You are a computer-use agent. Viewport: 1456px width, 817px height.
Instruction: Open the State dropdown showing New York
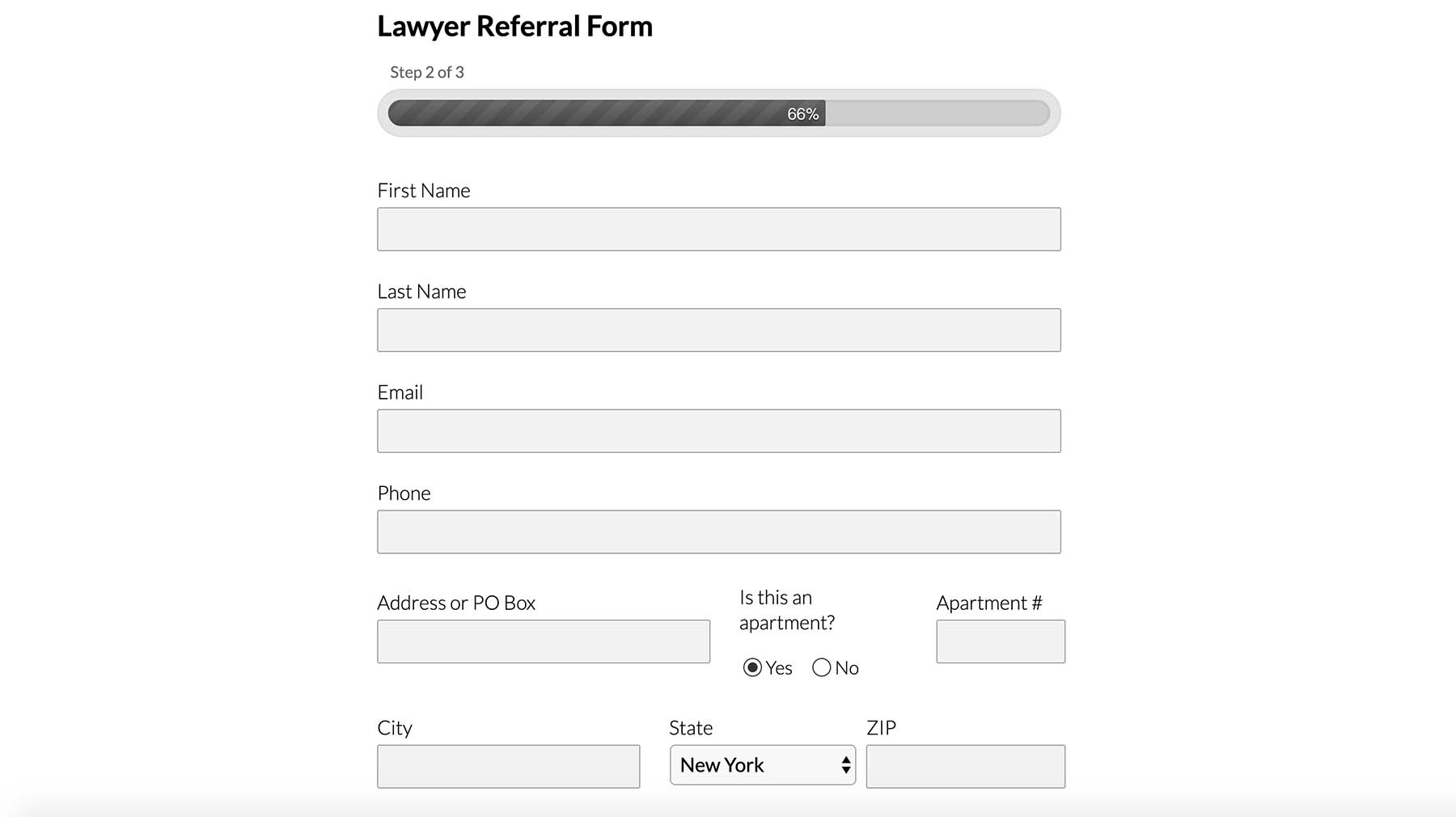[762, 765]
